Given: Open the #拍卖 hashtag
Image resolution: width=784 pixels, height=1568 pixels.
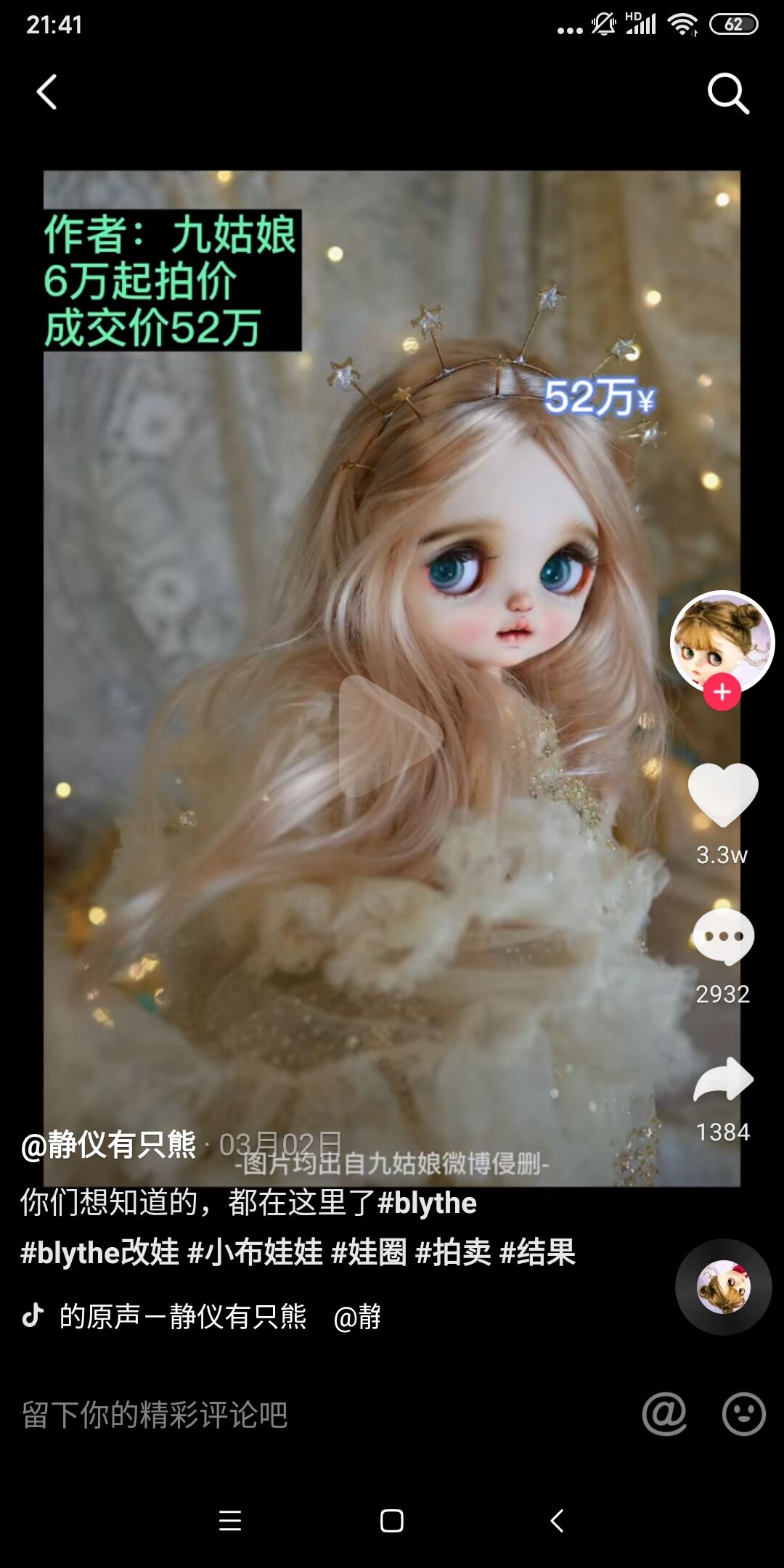Looking at the screenshot, I should click(x=453, y=1252).
